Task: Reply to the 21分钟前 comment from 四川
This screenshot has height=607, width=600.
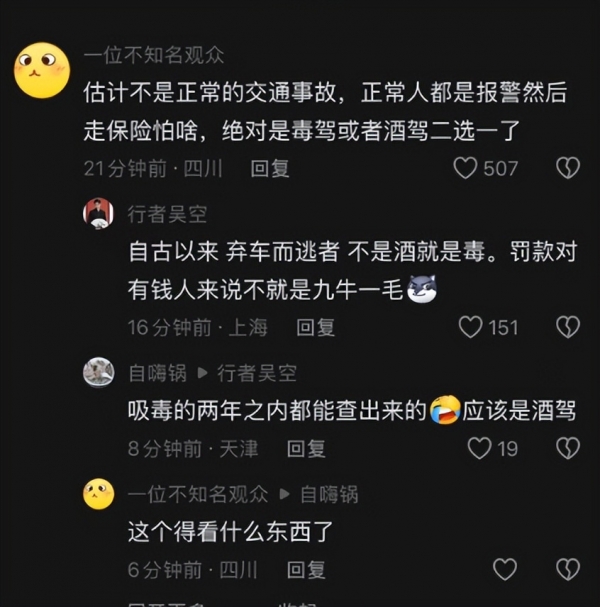Action: [270, 169]
